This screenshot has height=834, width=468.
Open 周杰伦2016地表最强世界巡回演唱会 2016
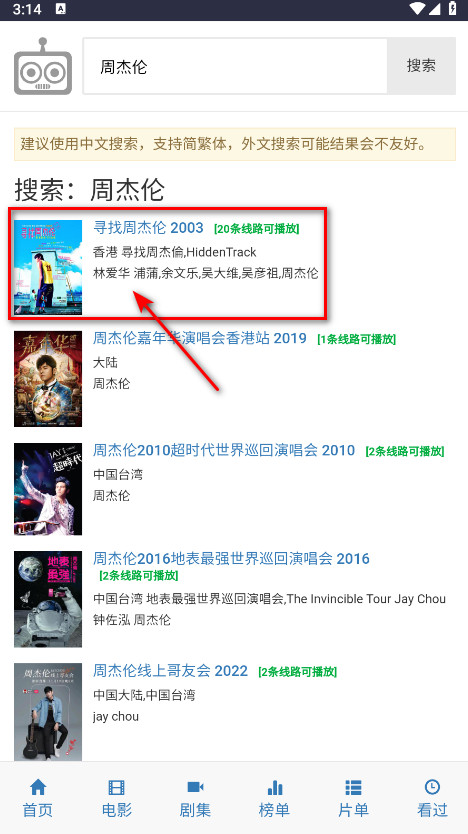[231, 558]
